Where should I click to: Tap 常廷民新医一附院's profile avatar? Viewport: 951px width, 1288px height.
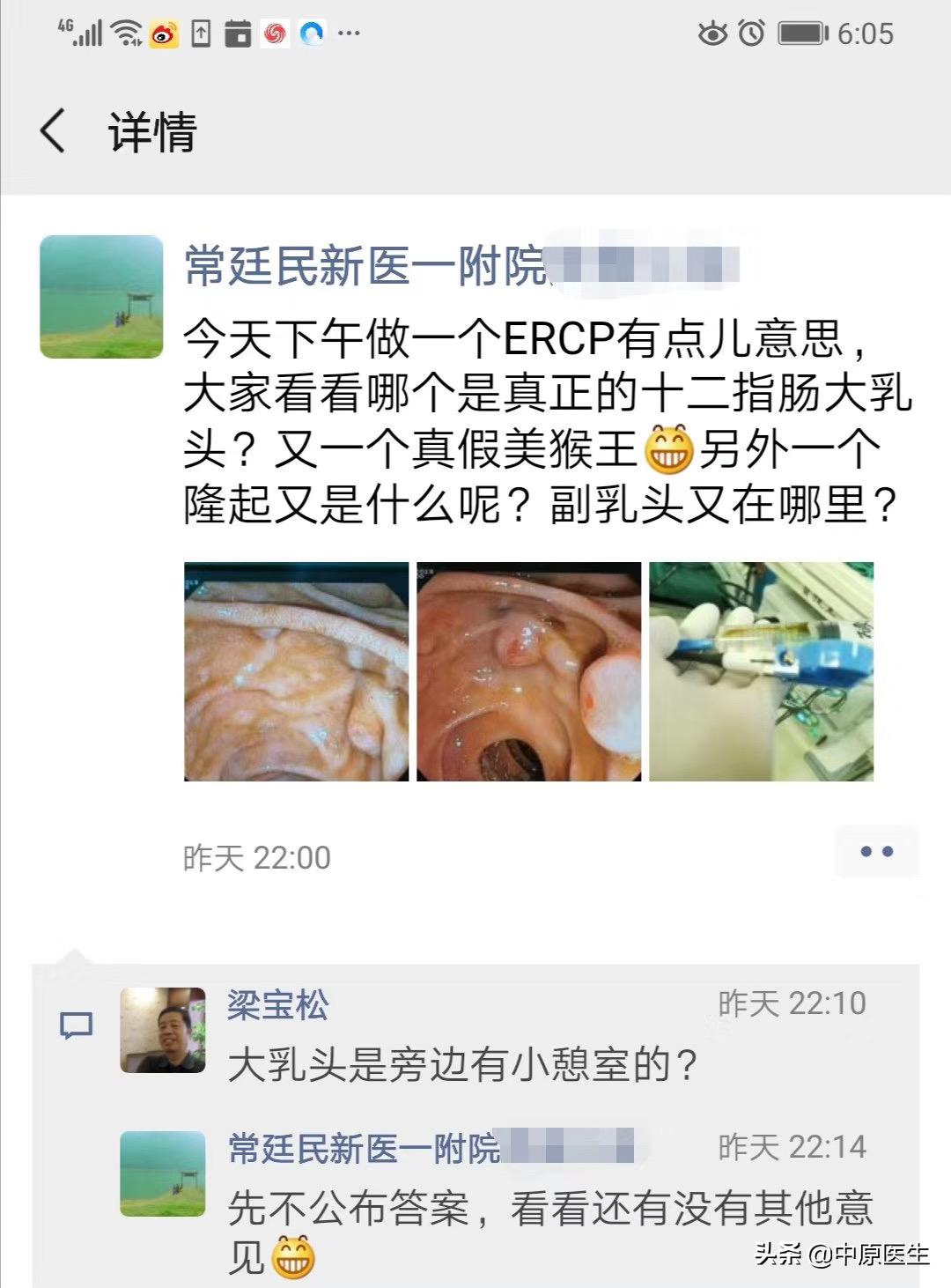101,294
